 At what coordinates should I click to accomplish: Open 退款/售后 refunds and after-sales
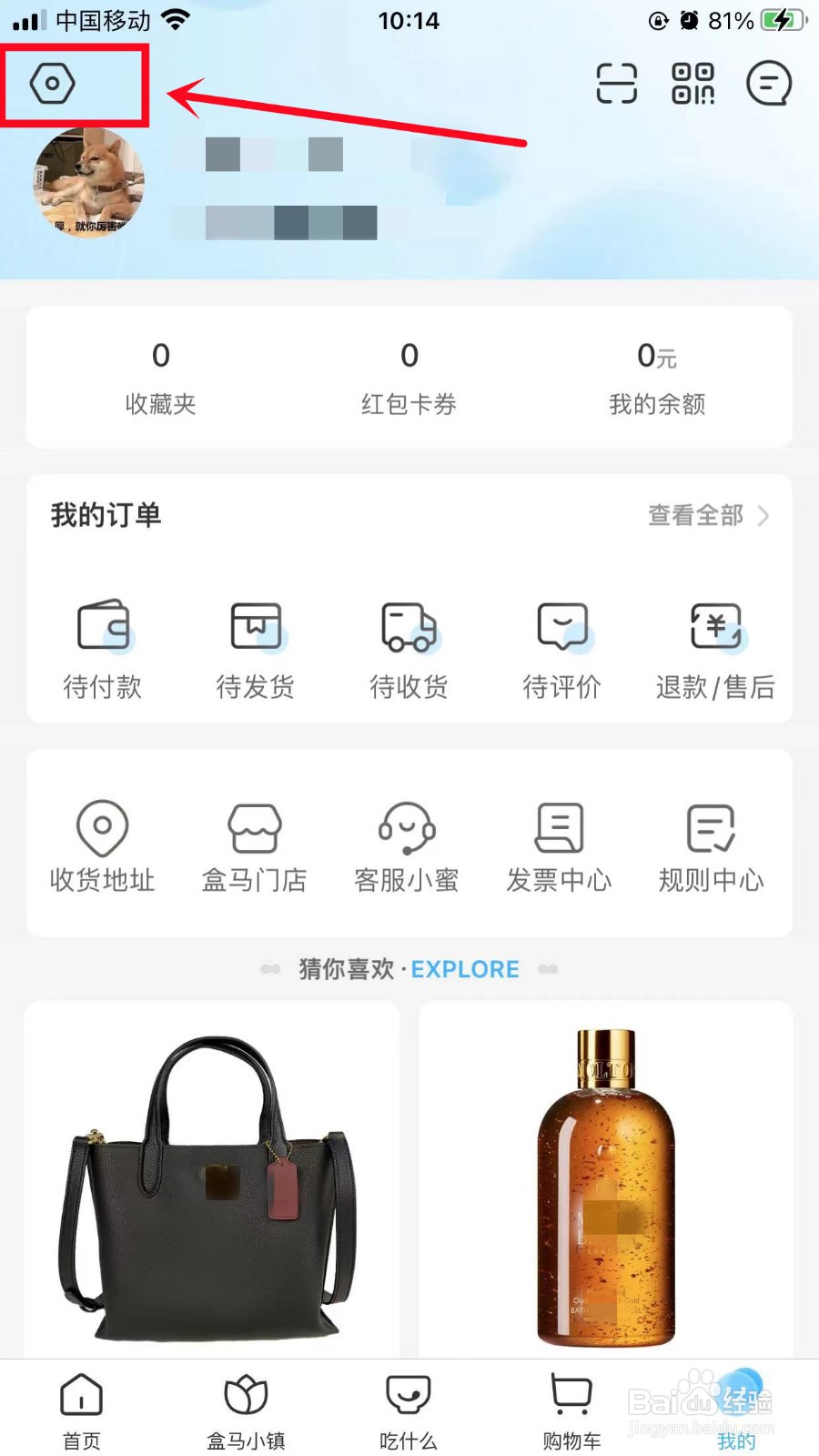(x=715, y=646)
